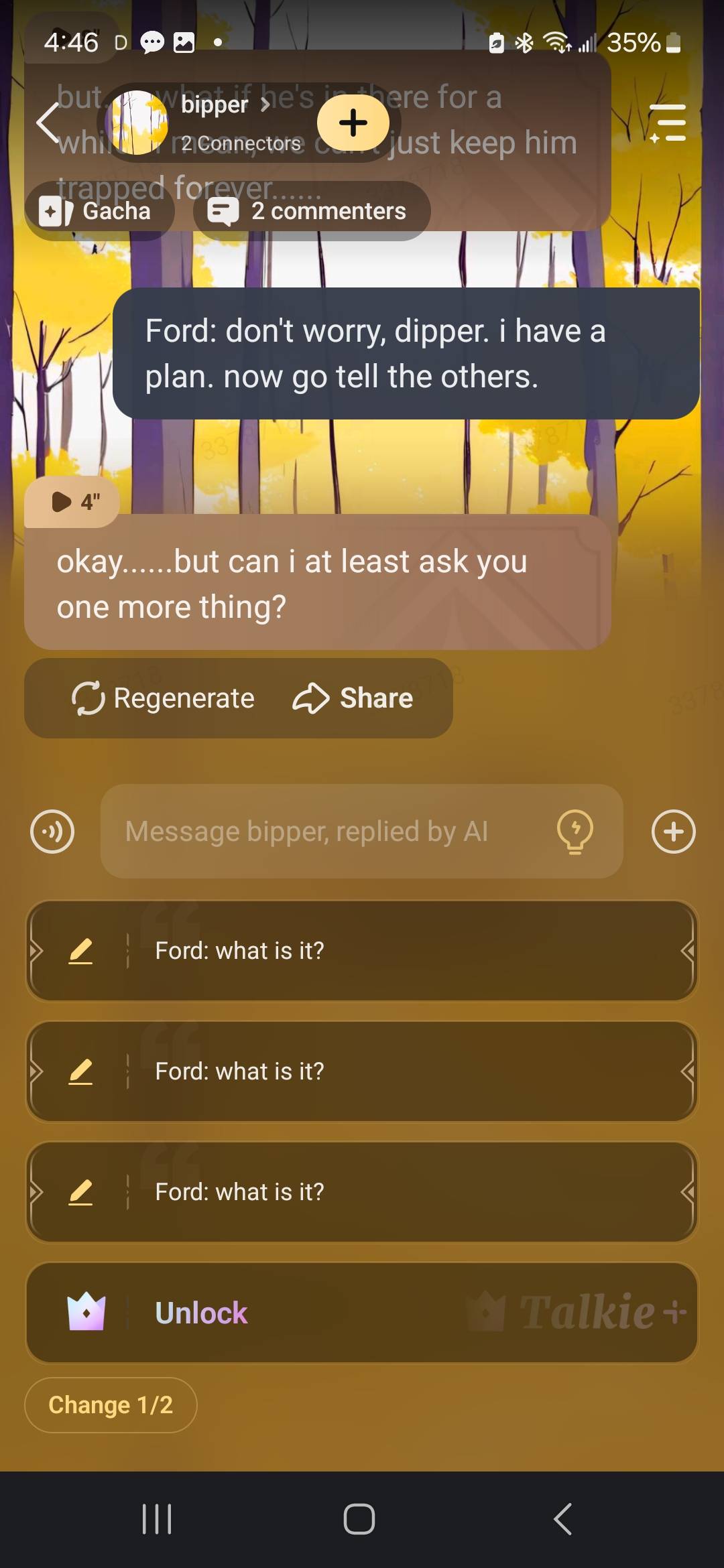This screenshot has height=1568, width=724.
Task: Tap the yellow plus button to connect
Action: point(353,123)
